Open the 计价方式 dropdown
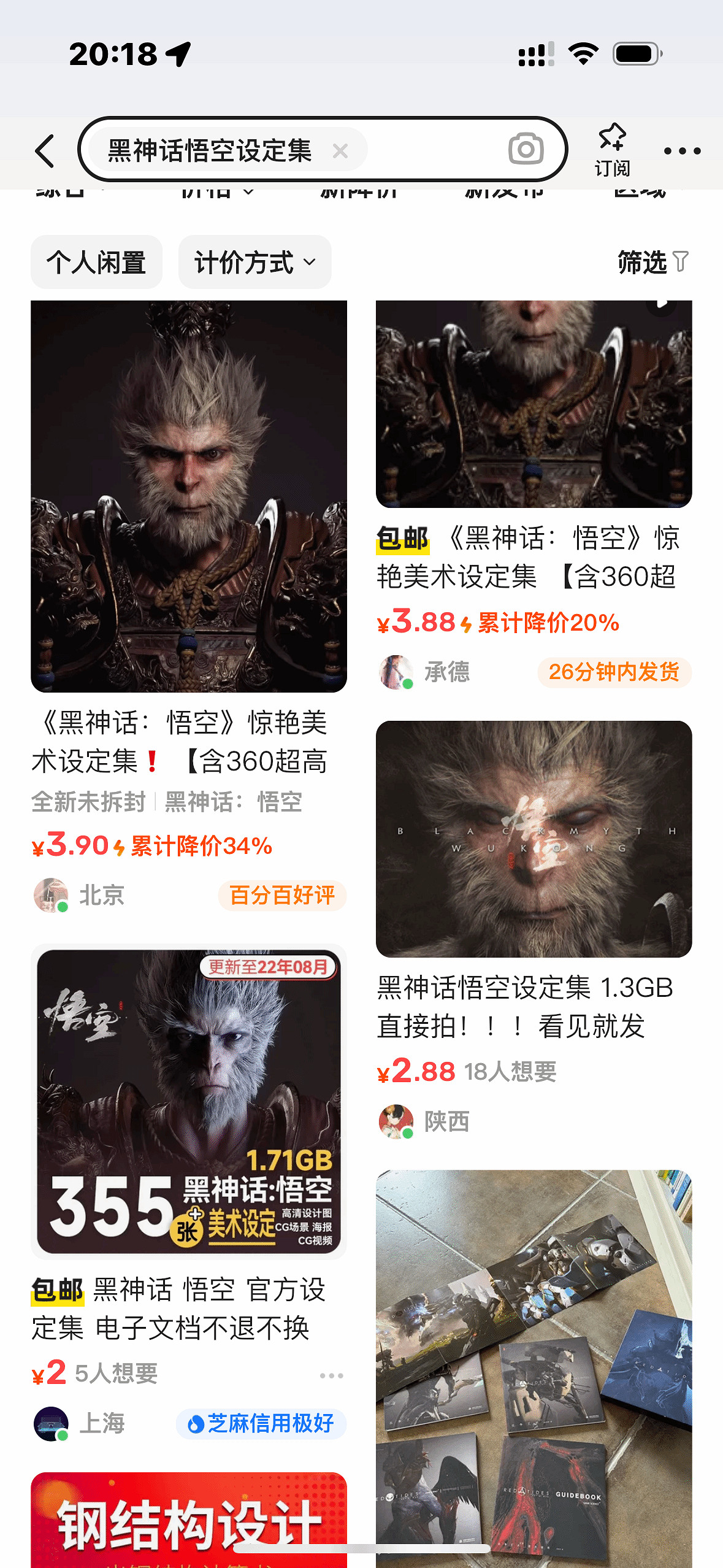723x1568 pixels. pyautogui.click(x=255, y=263)
